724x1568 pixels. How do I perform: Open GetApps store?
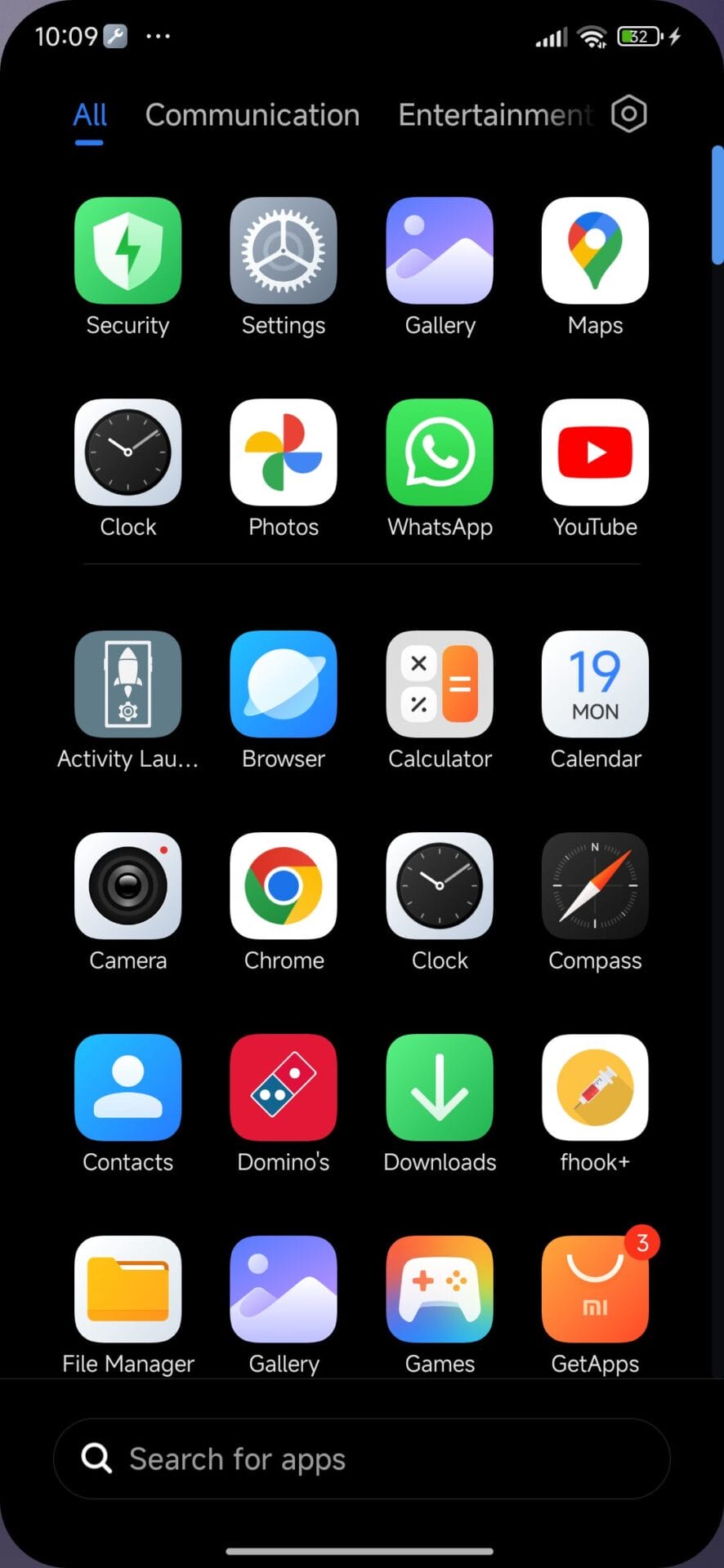[x=595, y=1290]
